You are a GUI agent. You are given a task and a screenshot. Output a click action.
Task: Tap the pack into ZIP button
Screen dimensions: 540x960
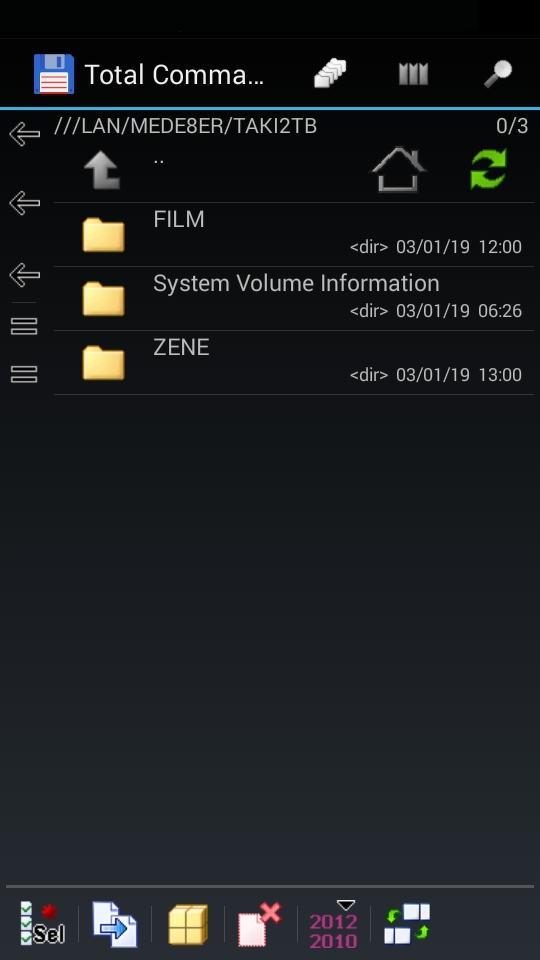coord(188,924)
